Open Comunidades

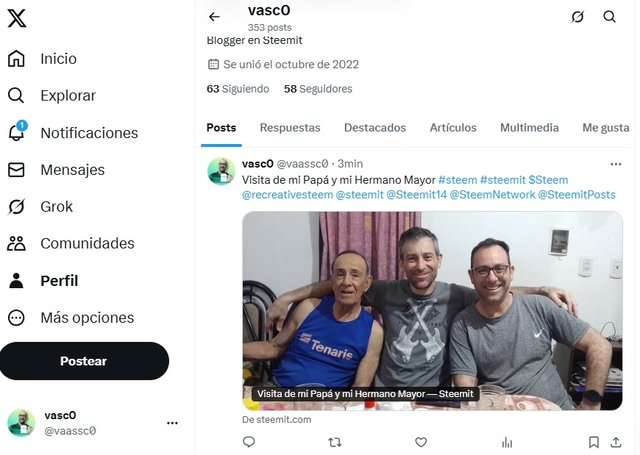click(86, 244)
